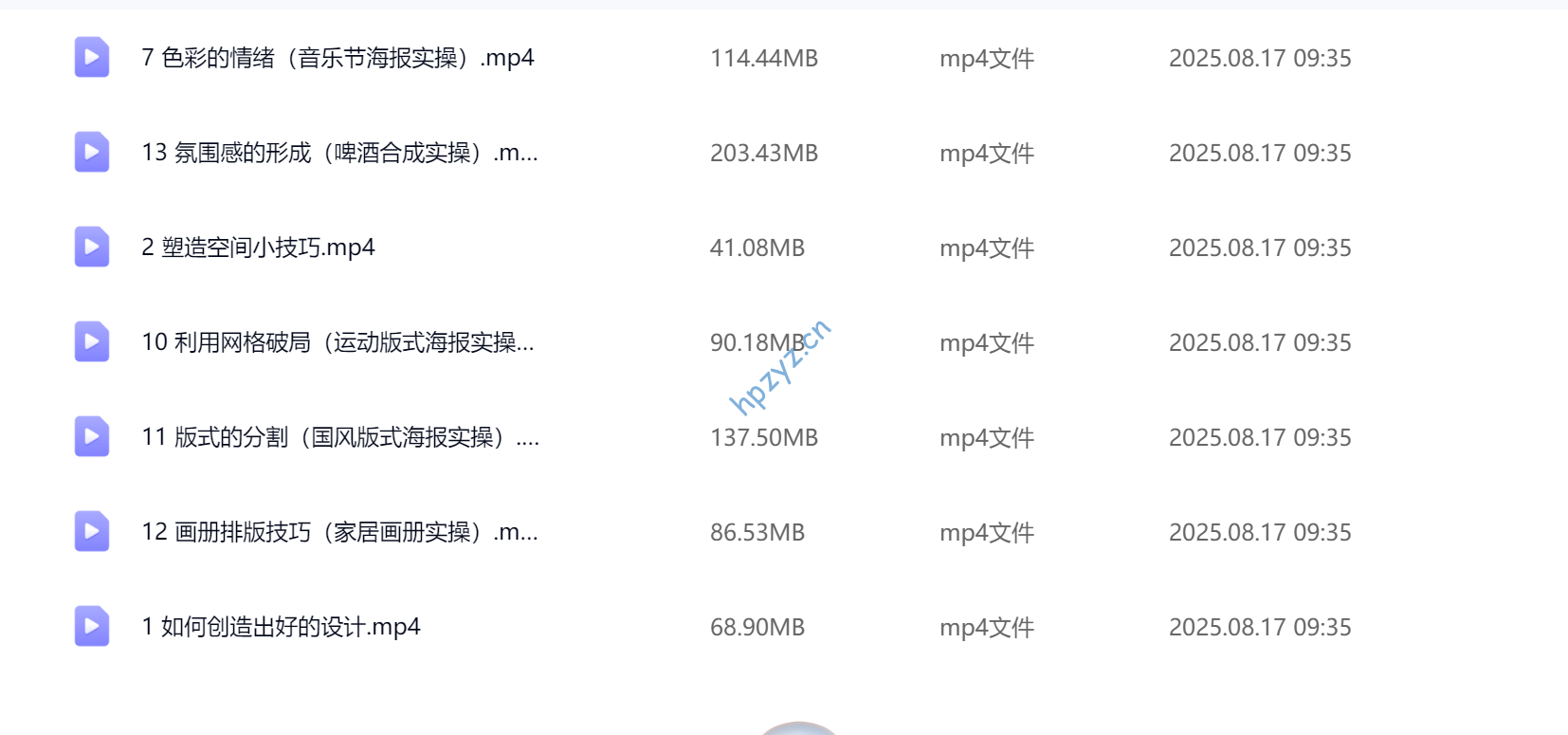Open the video 11 版式的分割 (国风版式海报实操)
Screen dimensions: 1568x735
tap(339, 437)
